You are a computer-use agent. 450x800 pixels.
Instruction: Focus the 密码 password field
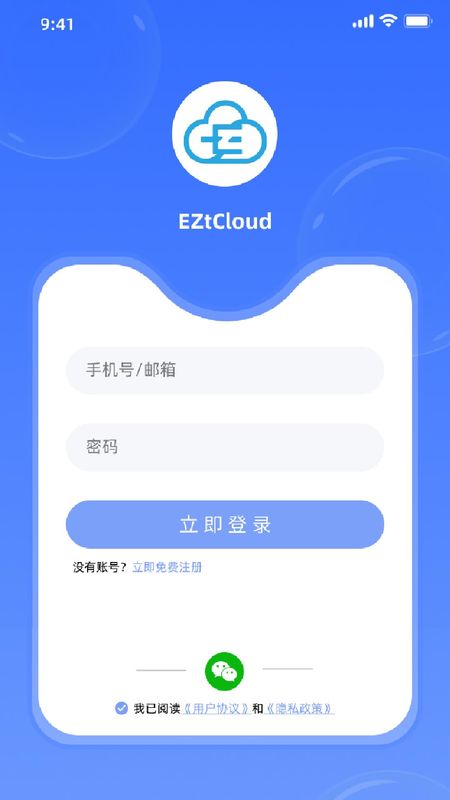[x=224, y=447]
